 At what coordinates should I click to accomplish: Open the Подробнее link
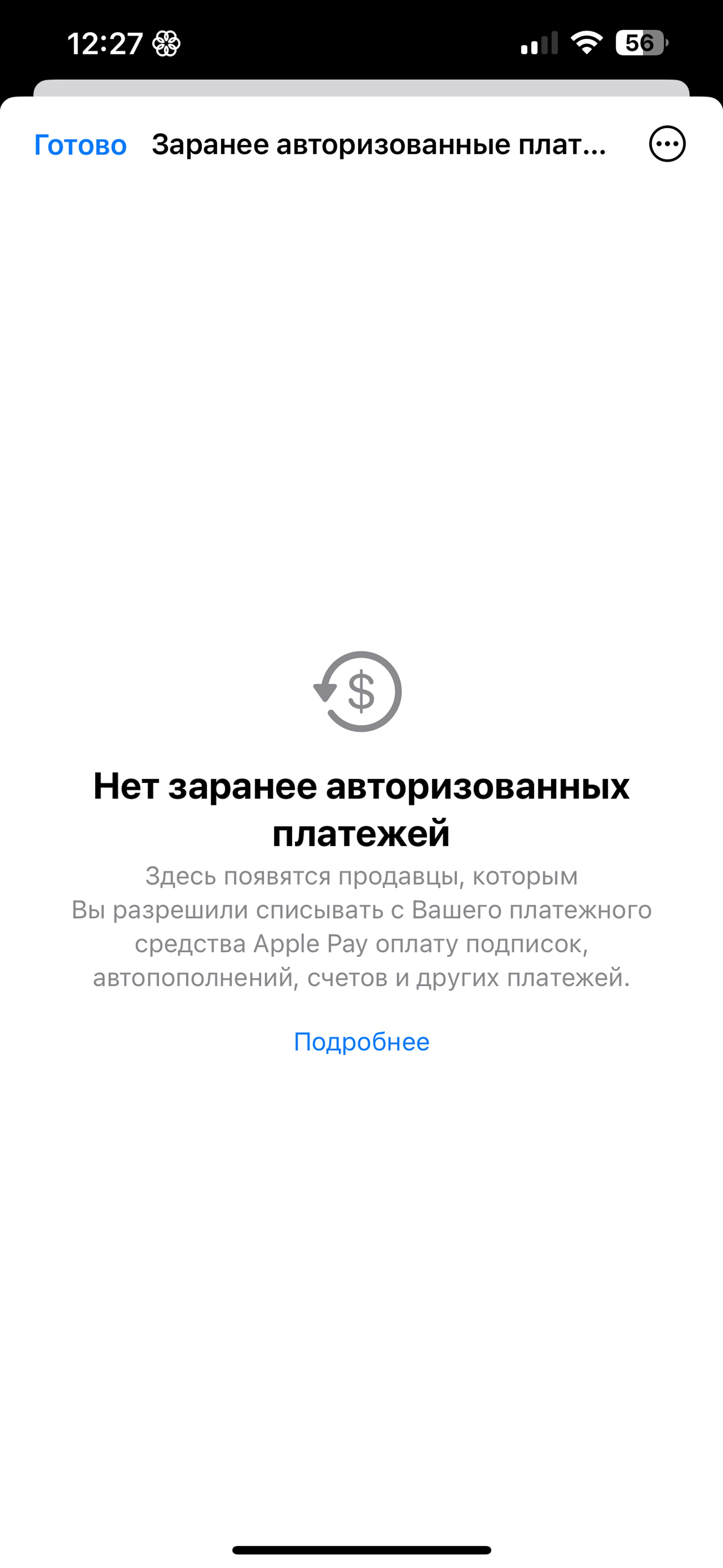pos(361,1042)
